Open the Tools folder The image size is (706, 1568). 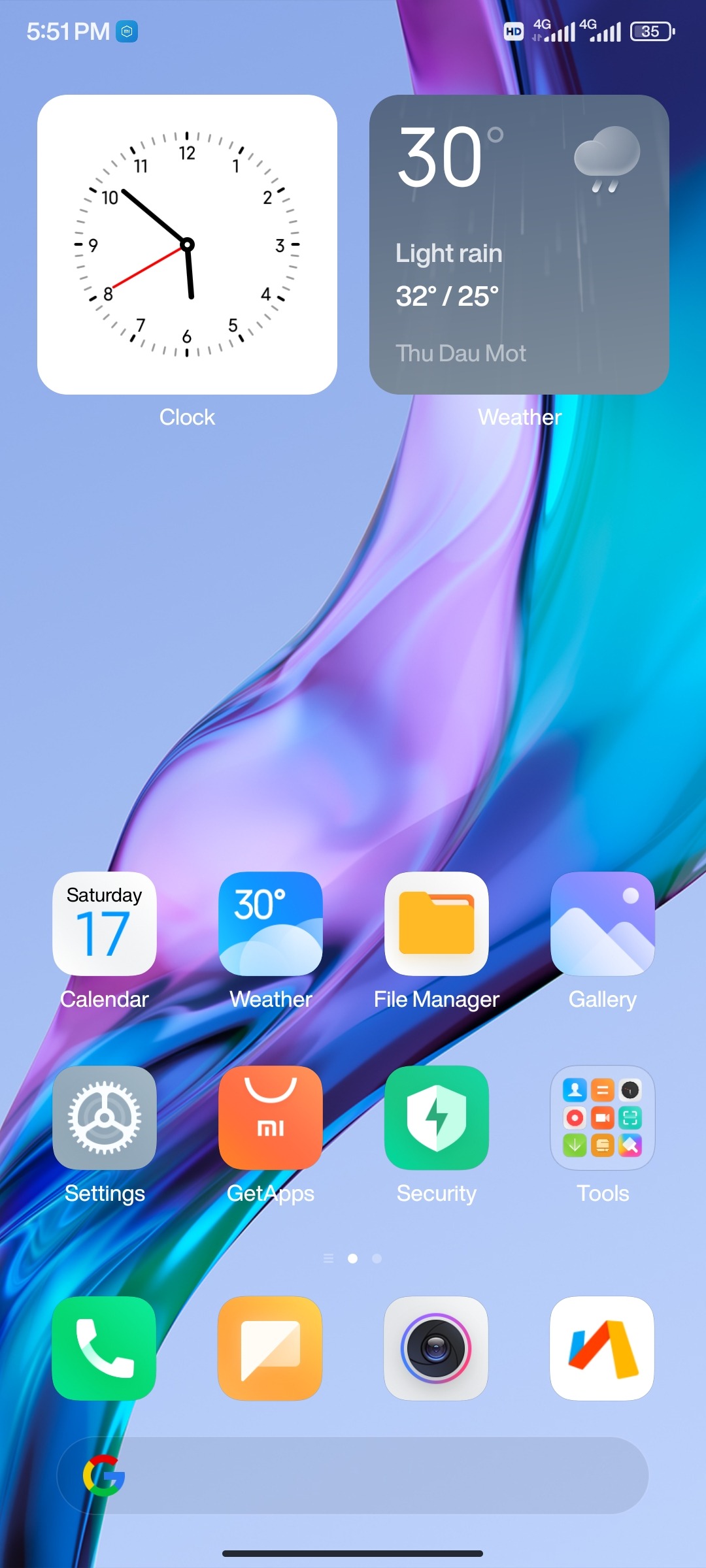click(x=603, y=1118)
